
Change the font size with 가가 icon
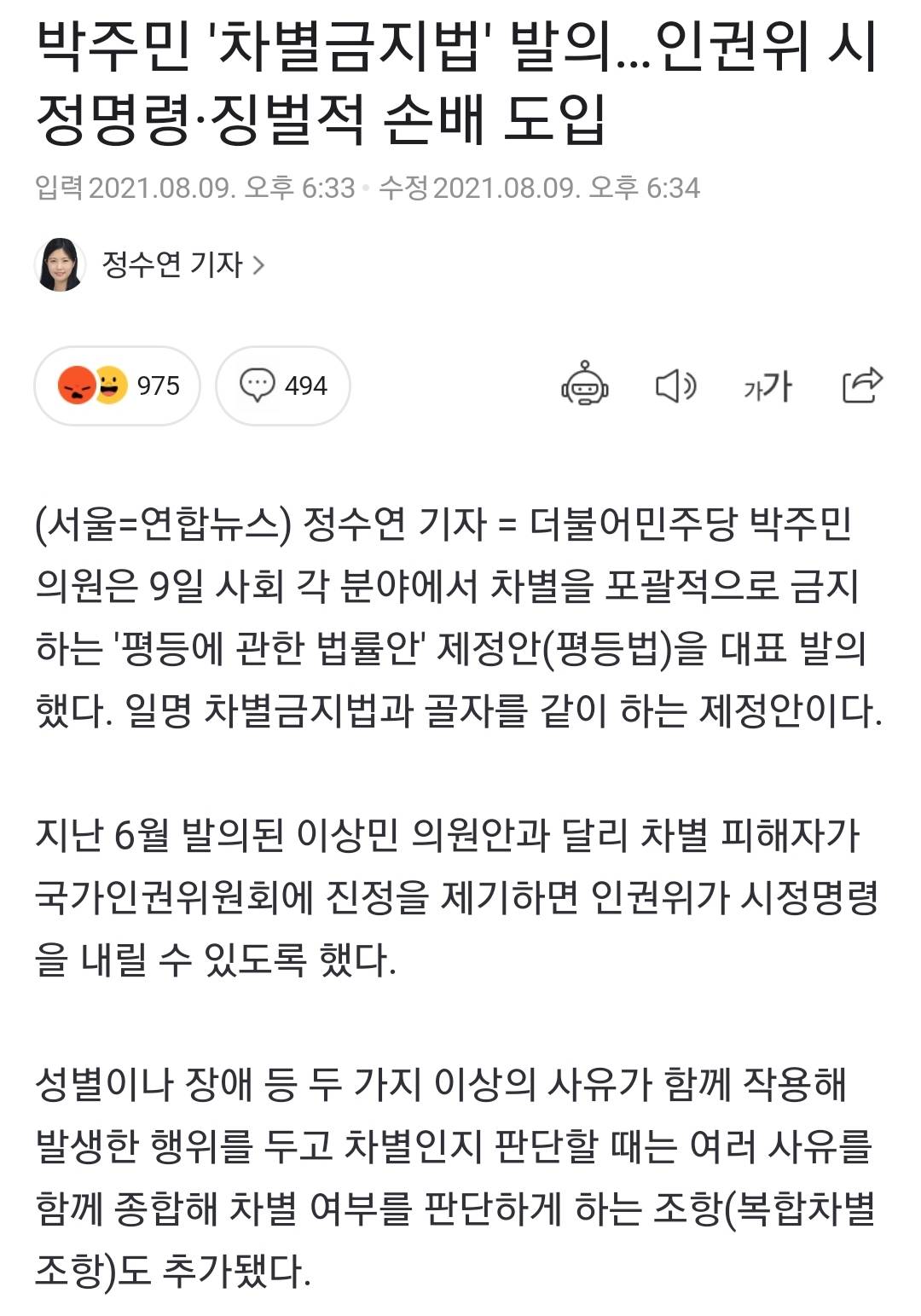click(767, 386)
